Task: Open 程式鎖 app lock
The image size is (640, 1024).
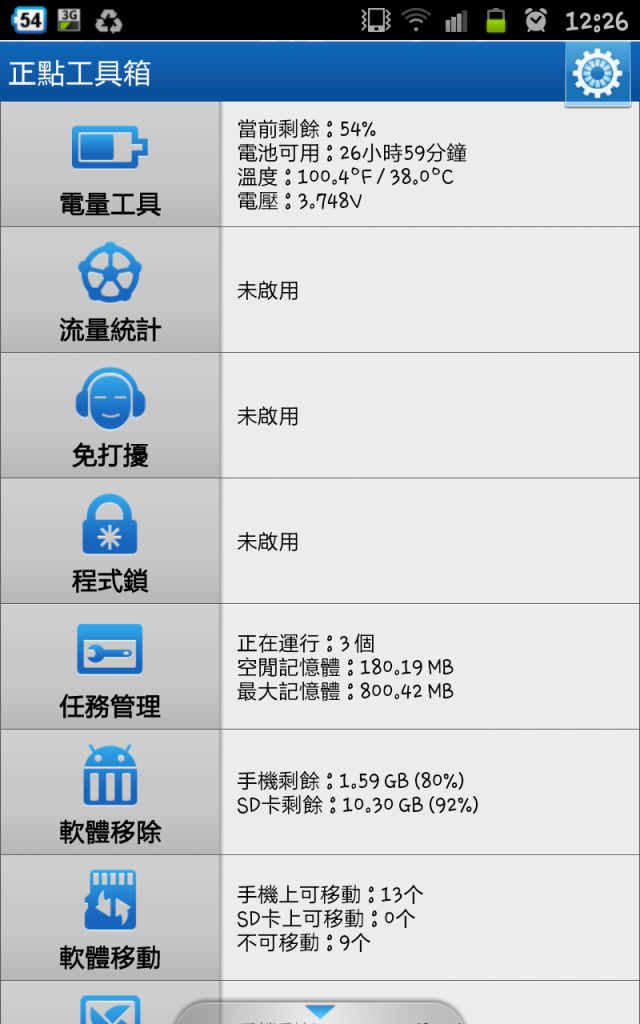Action: 110,541
